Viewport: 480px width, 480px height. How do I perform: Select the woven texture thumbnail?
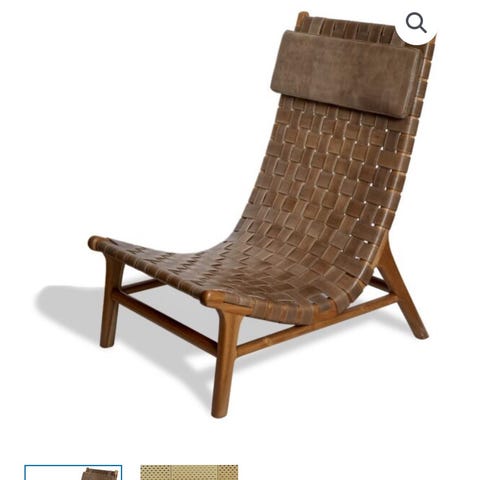point(189,473)
